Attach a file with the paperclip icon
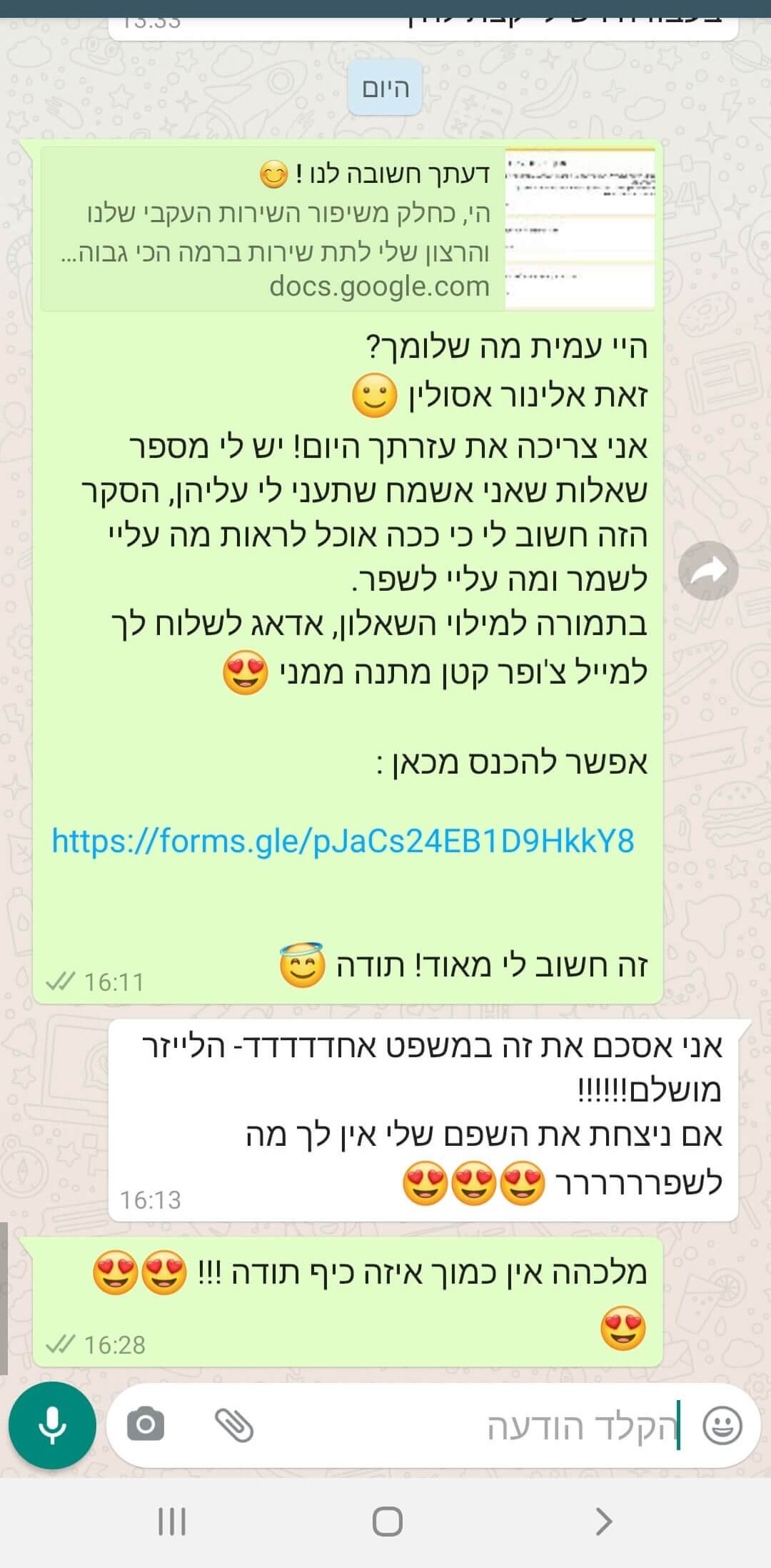The width and height of the screenshot is (771, 1568). coord(234,1425)
